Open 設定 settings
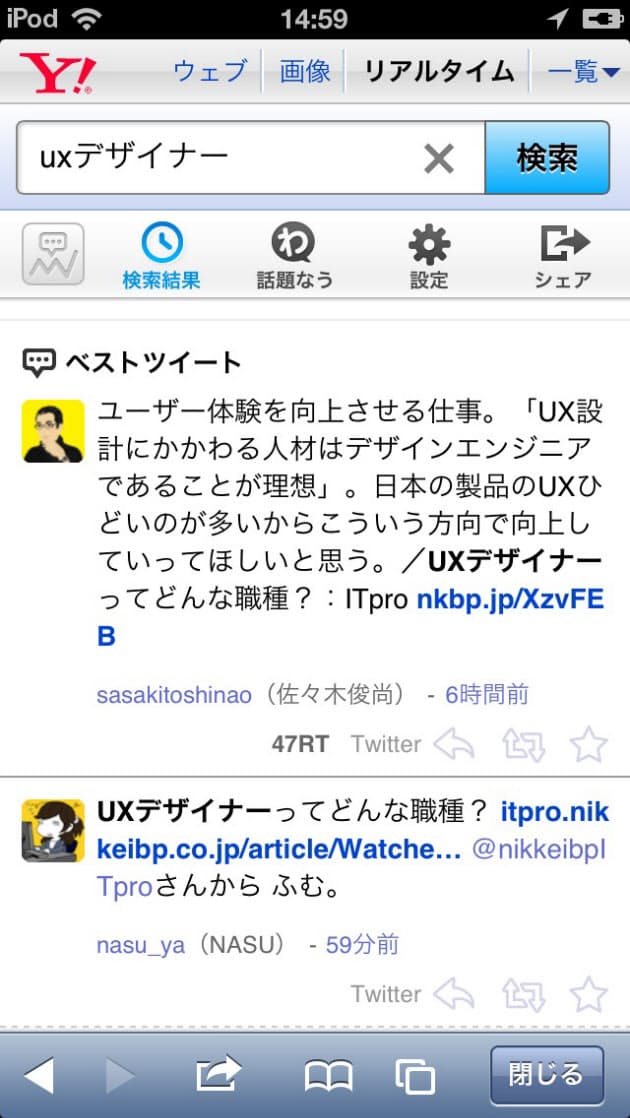 pos(429,256)
